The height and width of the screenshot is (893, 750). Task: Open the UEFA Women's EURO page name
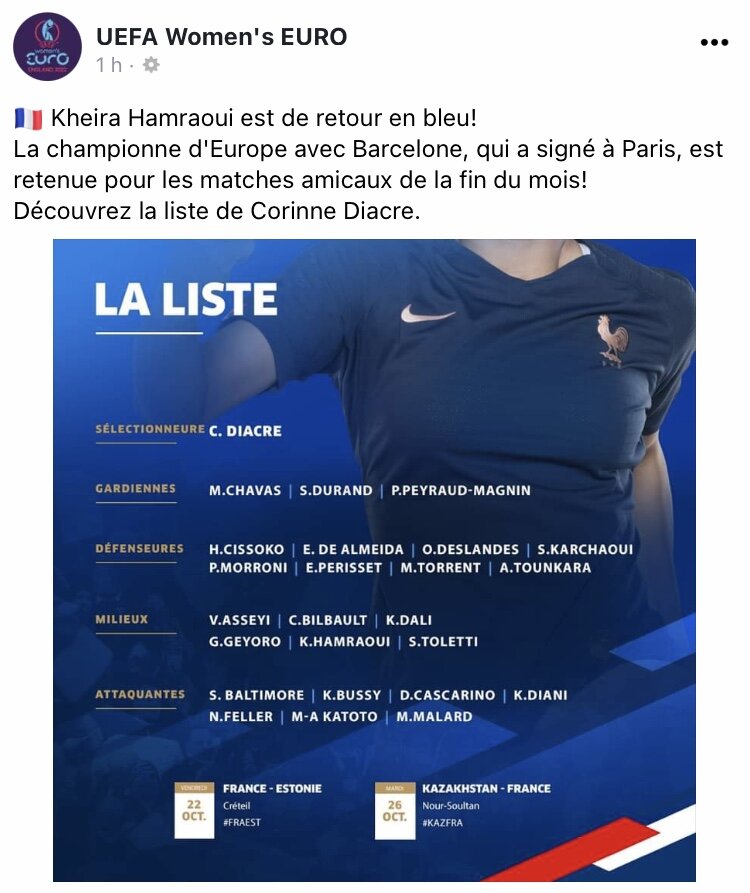(x=221, y=37)
